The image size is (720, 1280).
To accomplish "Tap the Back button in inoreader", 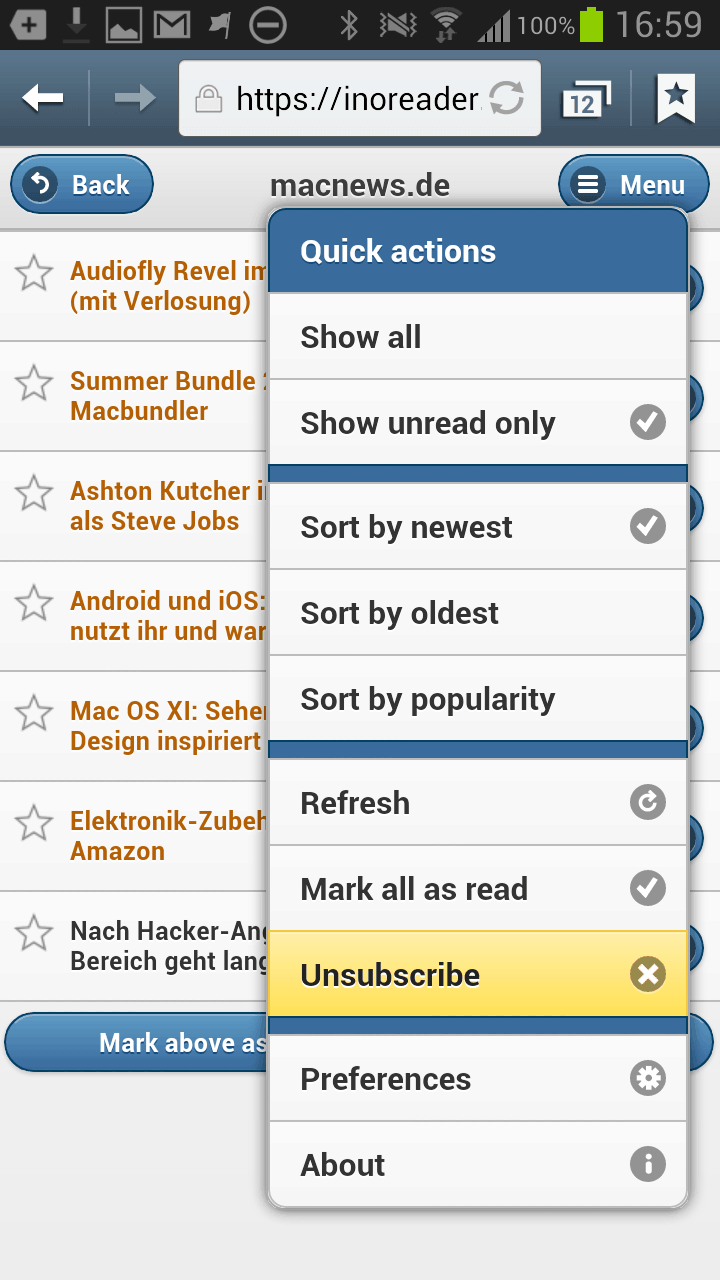I will click(x=82, y=185).
